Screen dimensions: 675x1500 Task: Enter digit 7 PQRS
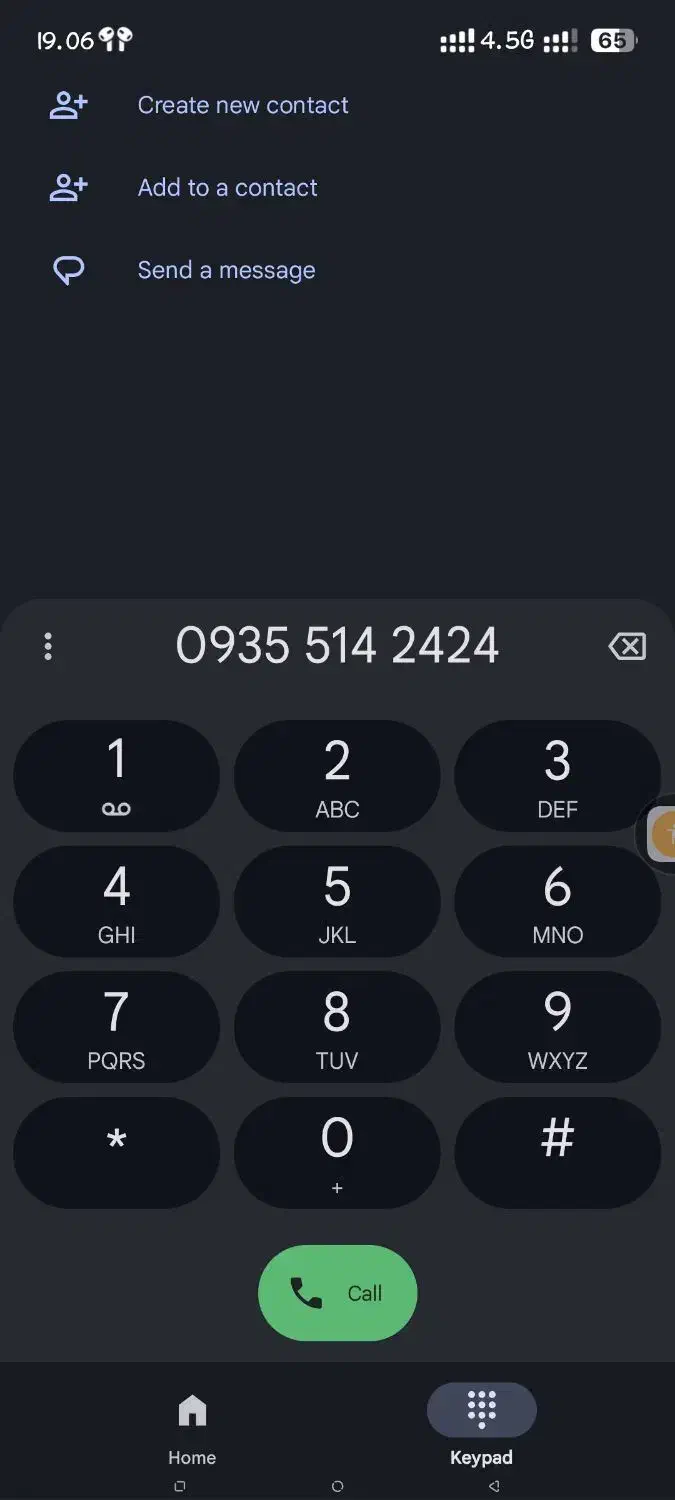(116, 1027)
